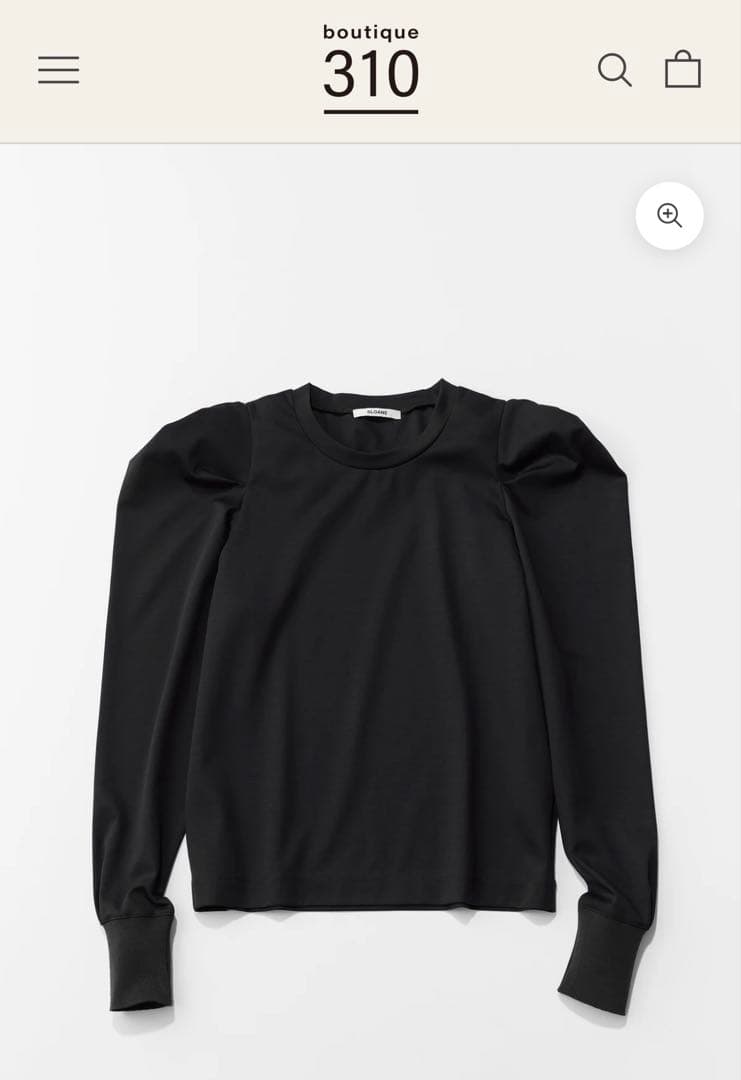Image resolution: width=741 pixels, height=1080 pixels.
Task: Click the zoom-in magnifier on the product photo
Action: 669,215
